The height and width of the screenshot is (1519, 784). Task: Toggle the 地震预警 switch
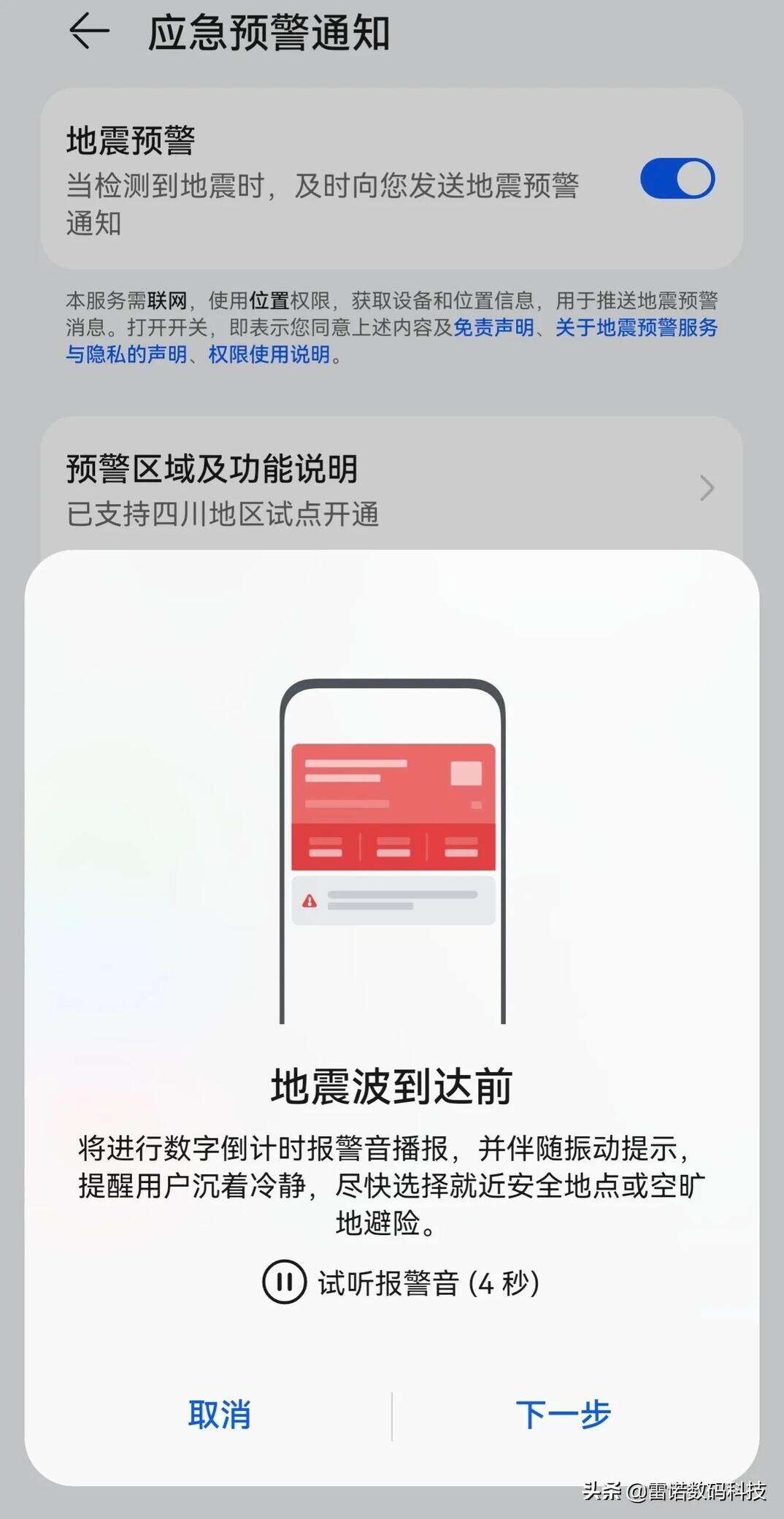coord(677,179)
